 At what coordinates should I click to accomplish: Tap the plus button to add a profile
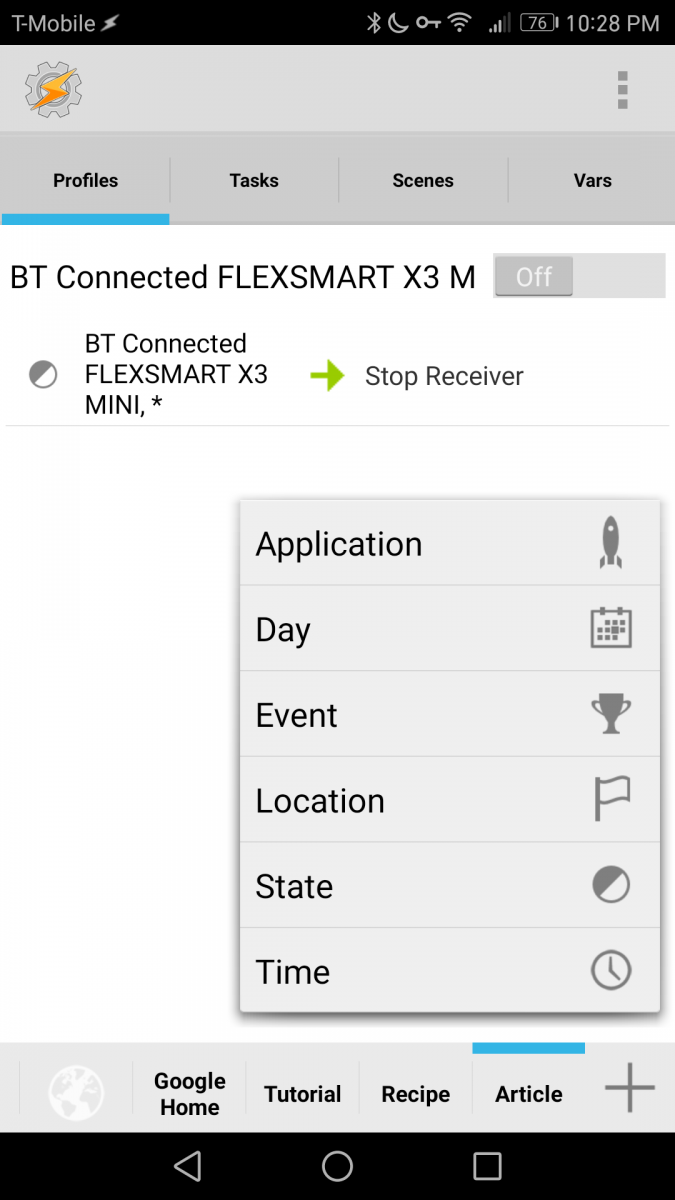click(630, 1087)
